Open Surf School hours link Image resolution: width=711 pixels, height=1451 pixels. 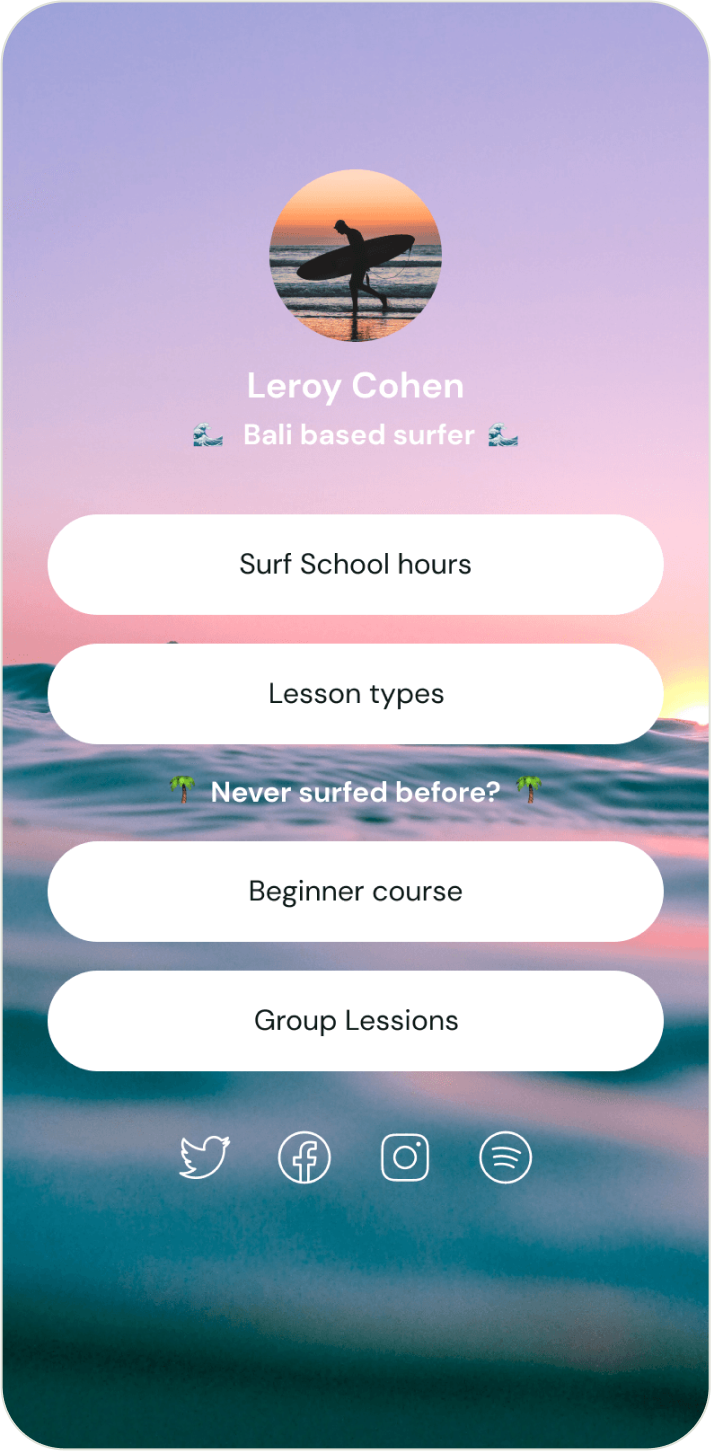[355, 564]
